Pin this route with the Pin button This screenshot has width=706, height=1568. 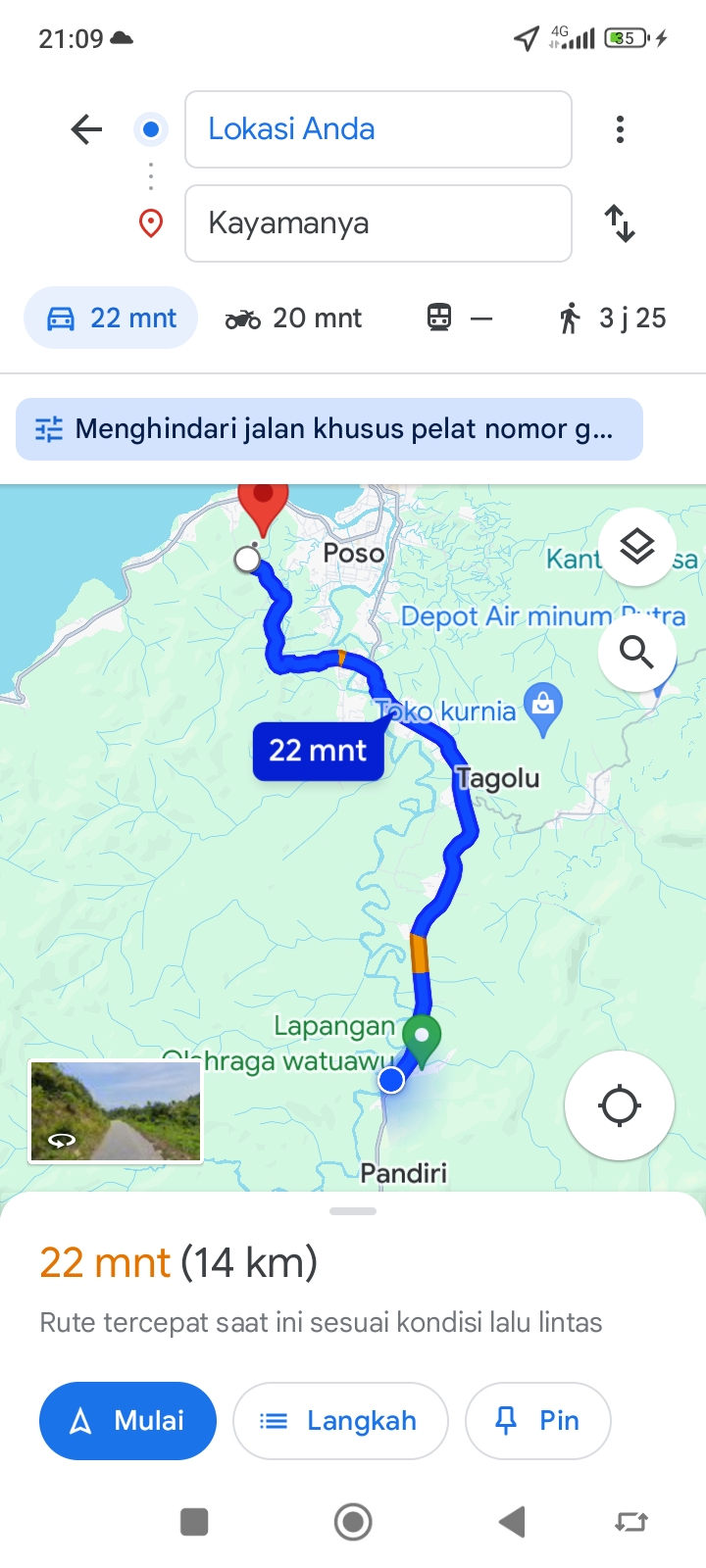click(x=538, y=1421)
